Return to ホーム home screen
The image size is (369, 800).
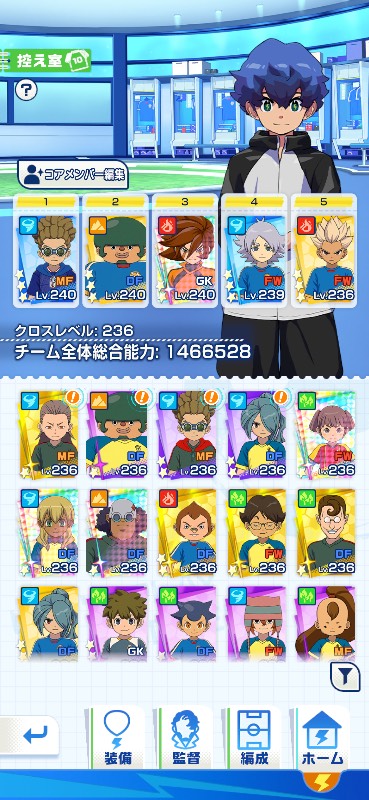(323, 737)
